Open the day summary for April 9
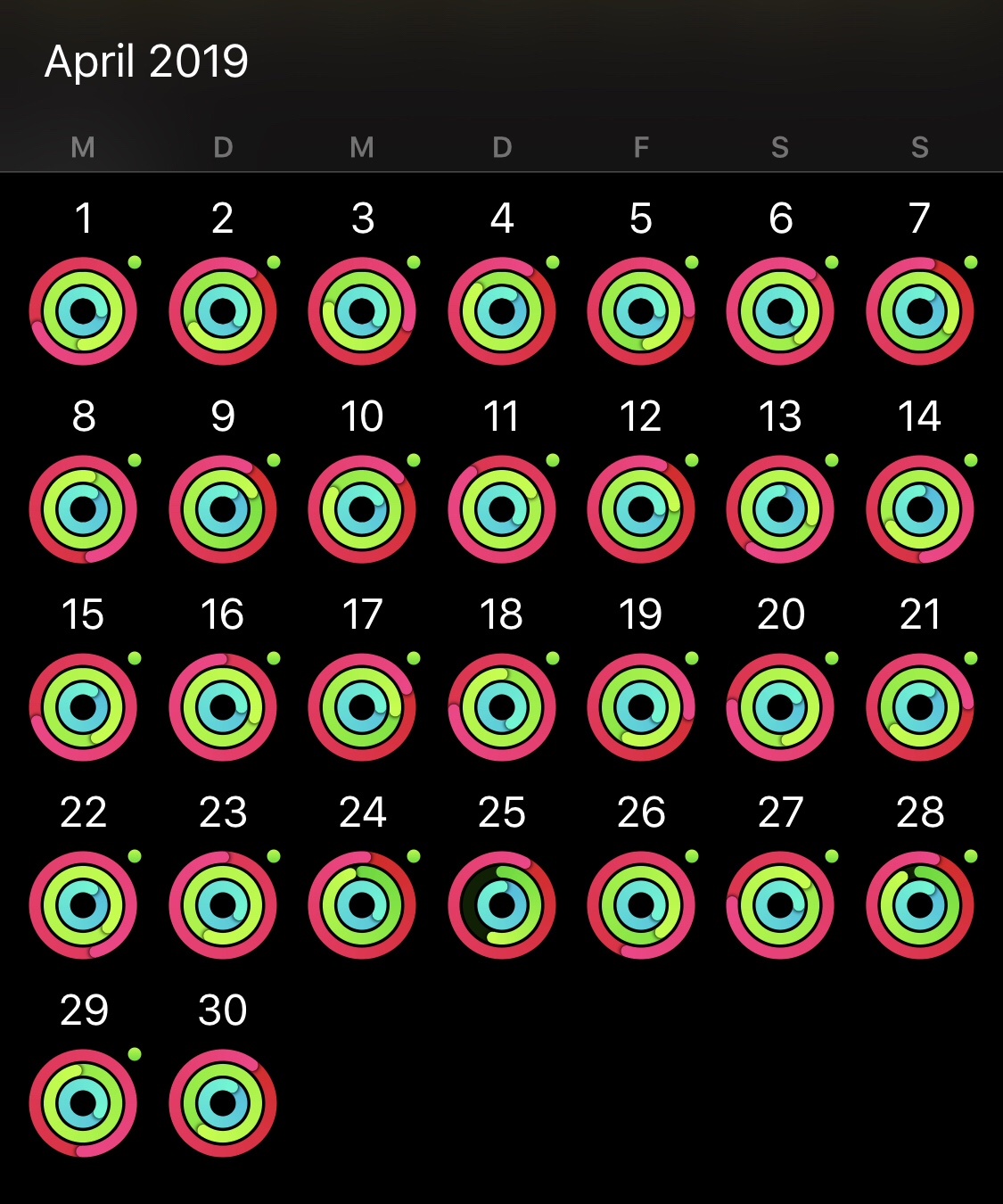 point(223,509)
